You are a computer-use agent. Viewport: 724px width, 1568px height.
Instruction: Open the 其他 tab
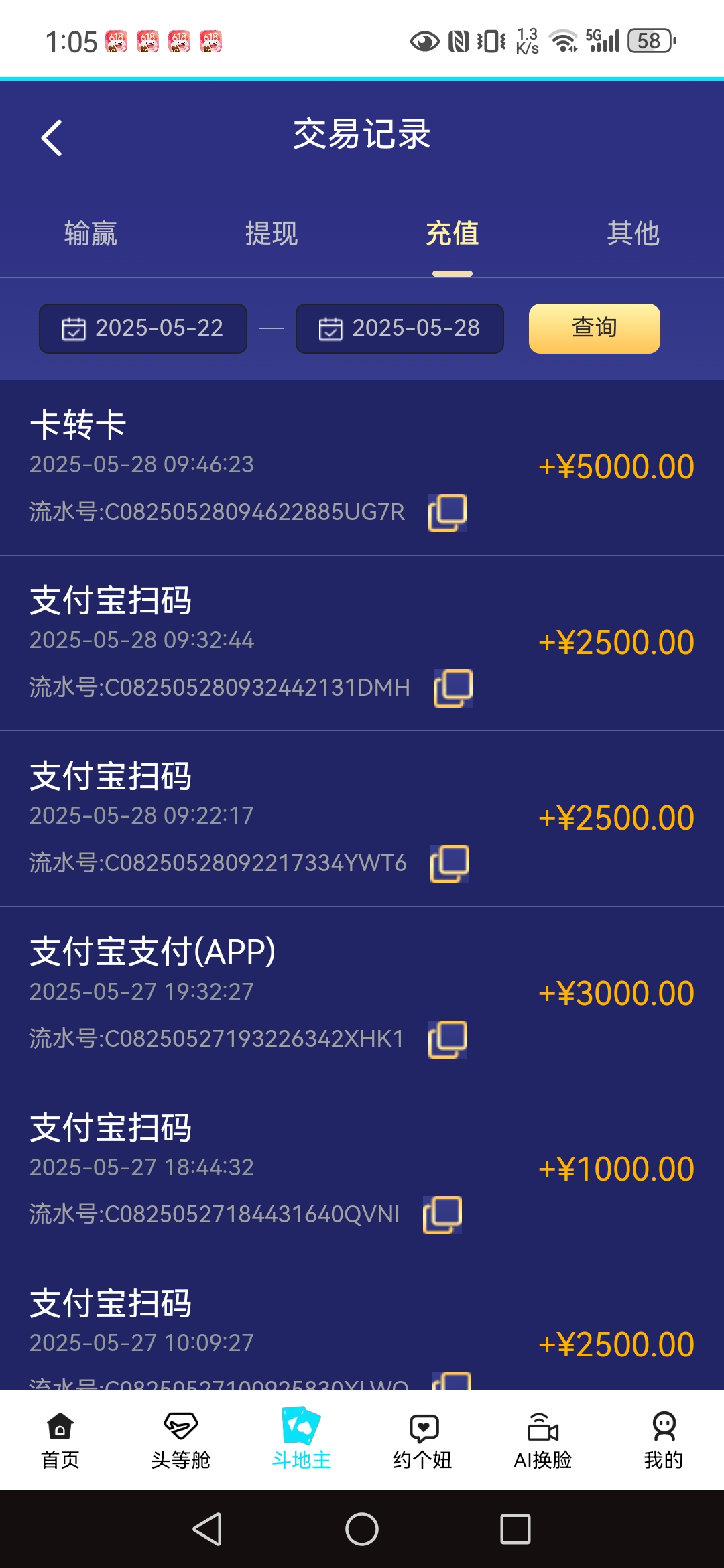point(633,234)
